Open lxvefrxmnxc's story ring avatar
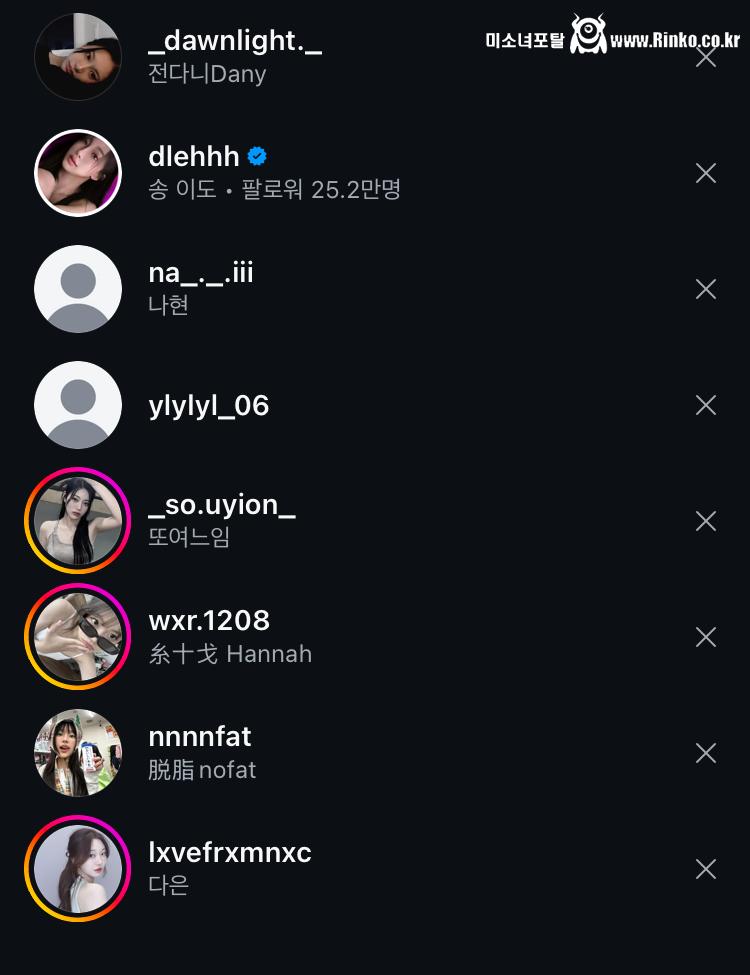The image size is (750, 975). (78, 869)
